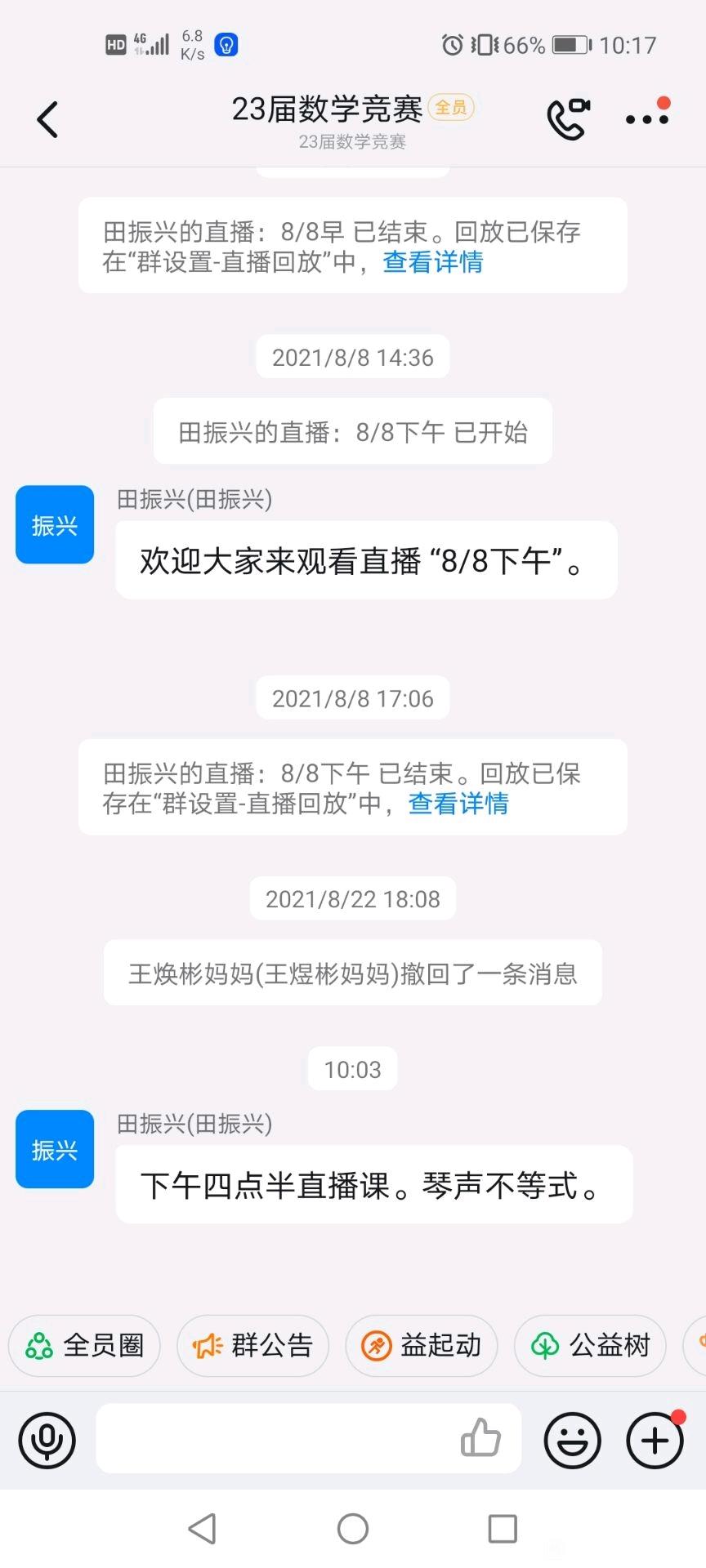Viewport: 706px width, 1568px height.
Task: Switch to voice message input
Action: [47, 1440]
